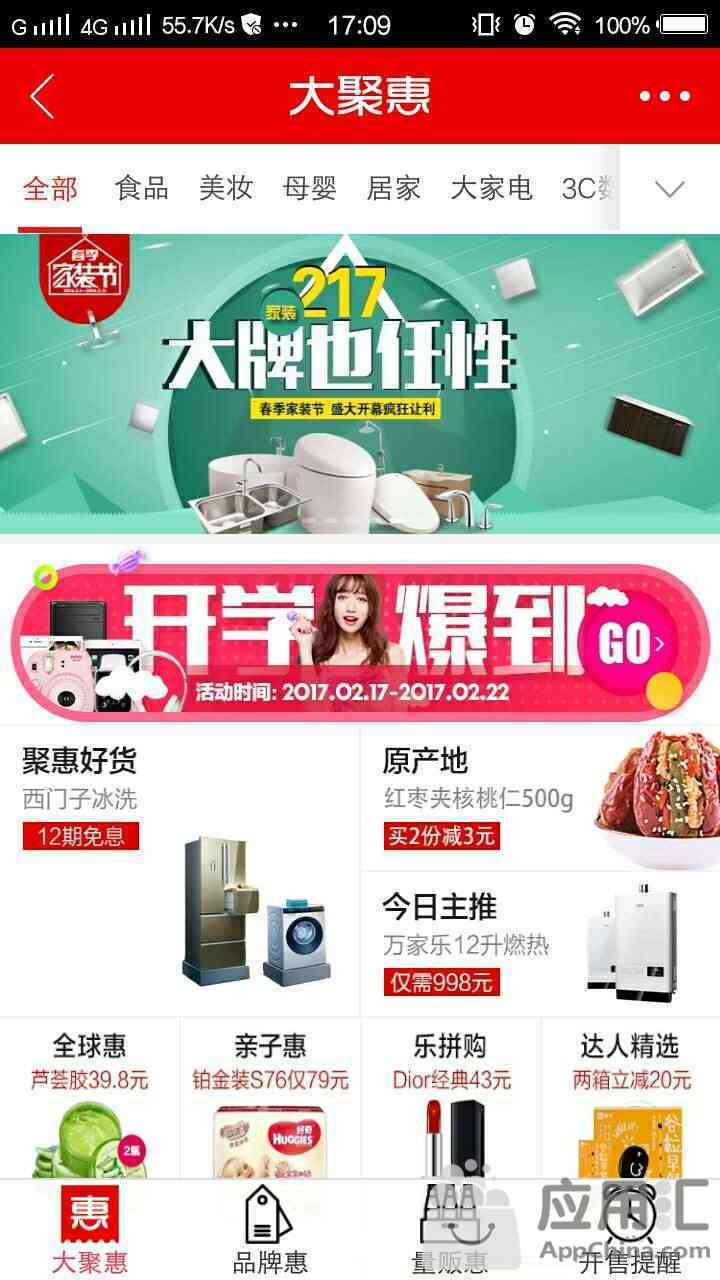The height and width of the screenshot is (1280, 720).
Task: Open the 达人精选 tile
Action: (631, 1098)
